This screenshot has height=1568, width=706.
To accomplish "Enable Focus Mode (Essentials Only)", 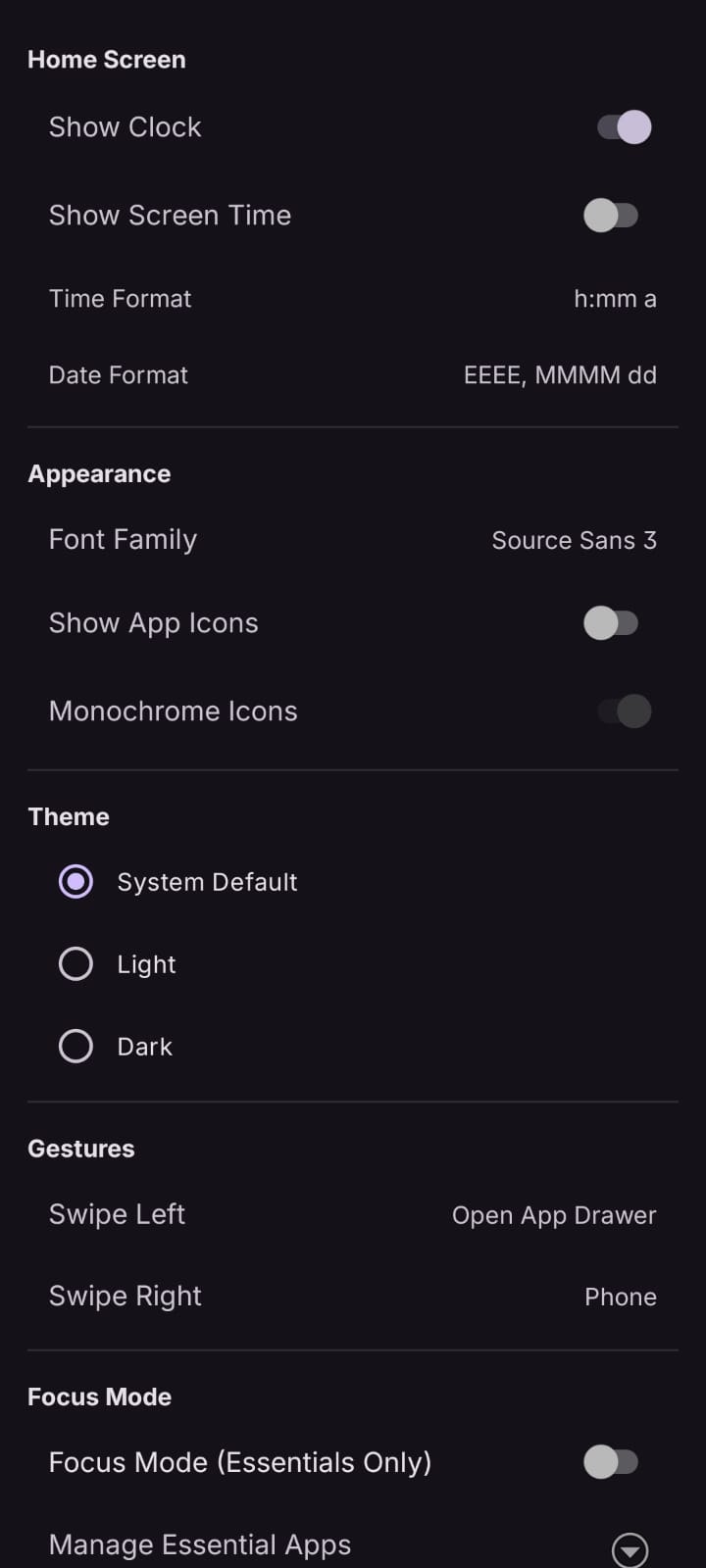I will [612, 1461].
